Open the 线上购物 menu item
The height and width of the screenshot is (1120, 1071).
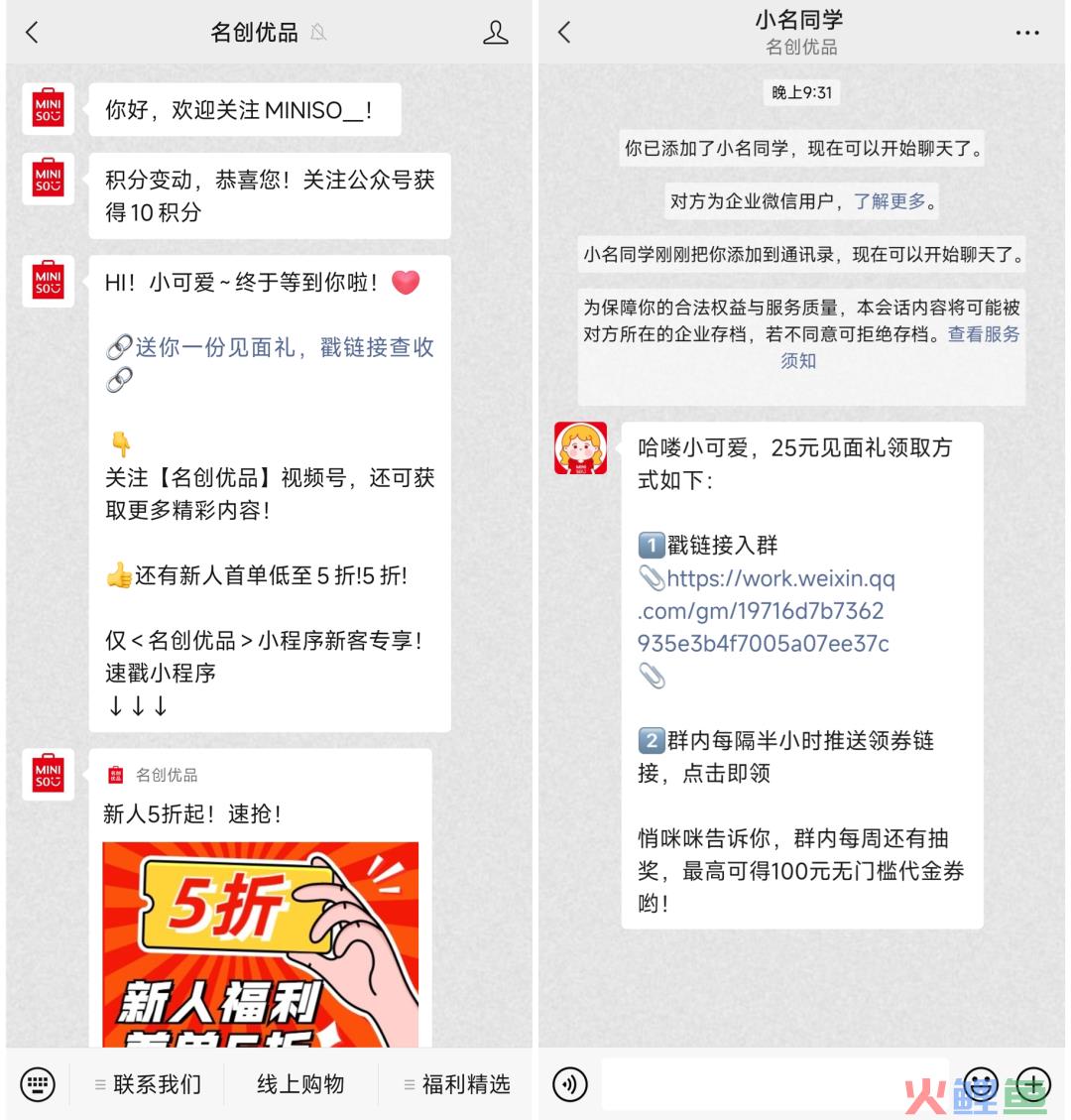click(300, 1084)
